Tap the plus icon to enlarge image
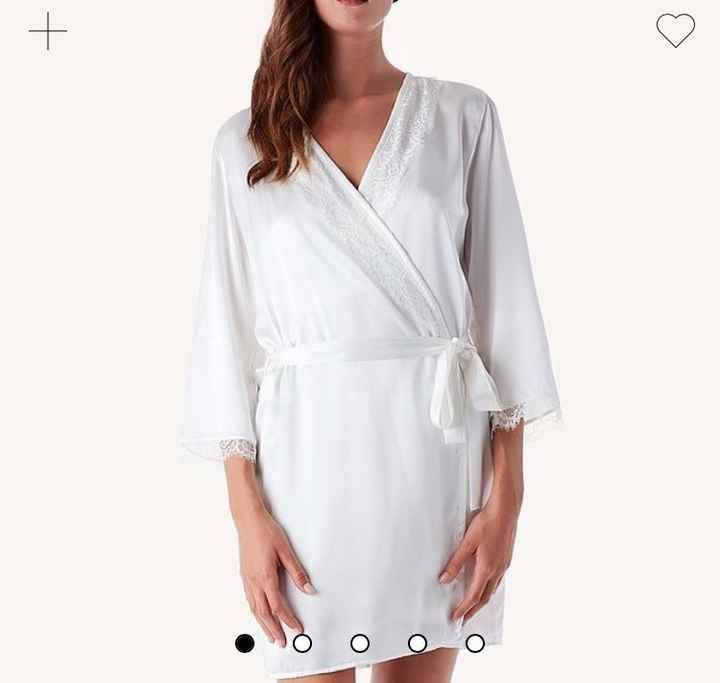 click(x=47, y=31)
